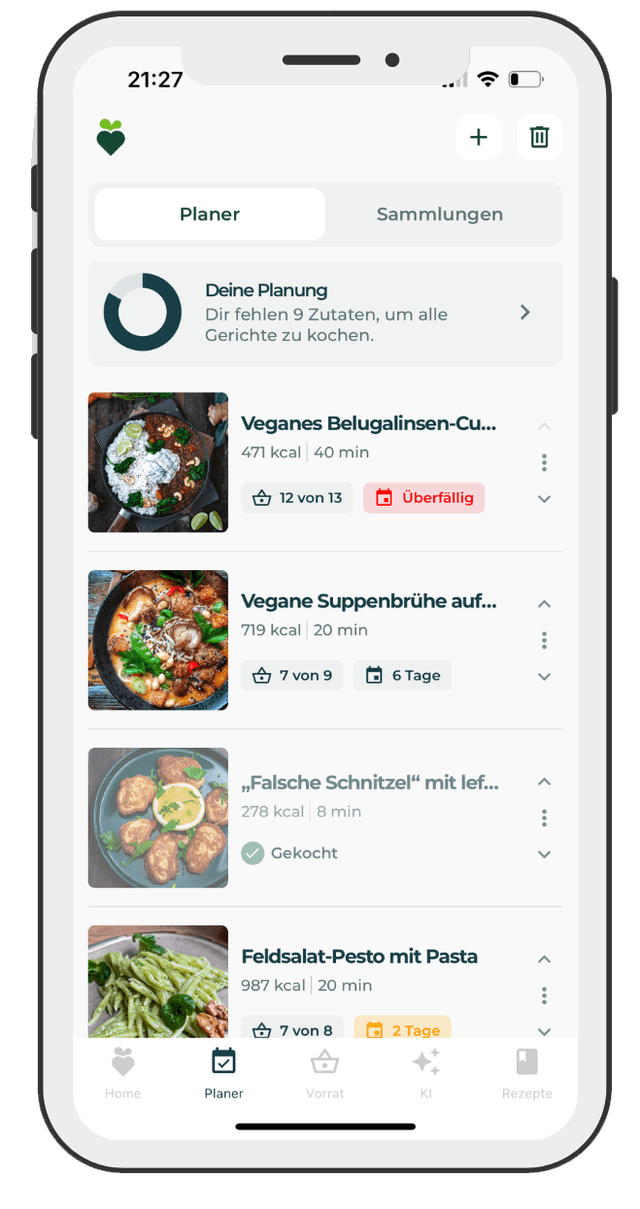Screen dimensions: 640x1209
Task: Switch to the Sammlungen tab
Action: tap(440, 214)
